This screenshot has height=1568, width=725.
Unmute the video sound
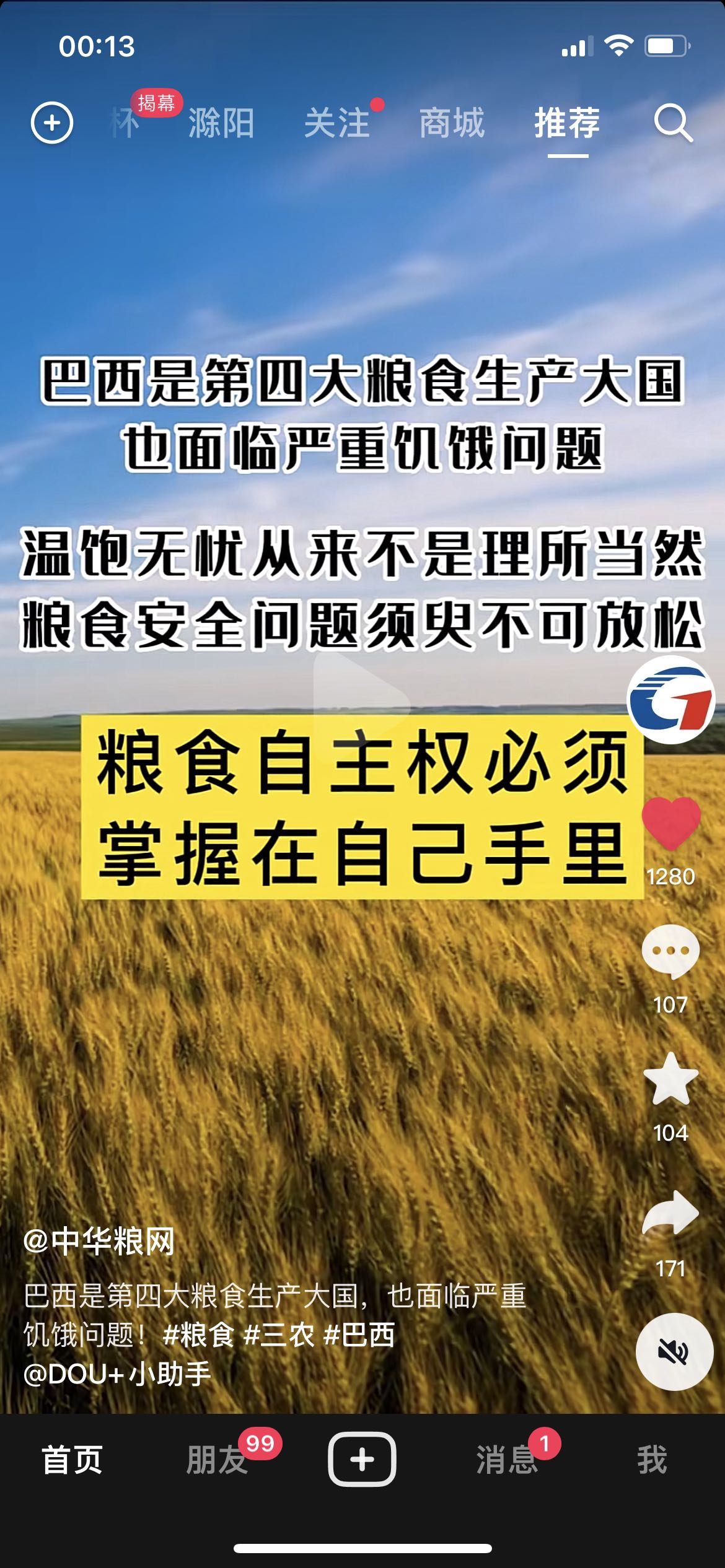(673, 1352)
